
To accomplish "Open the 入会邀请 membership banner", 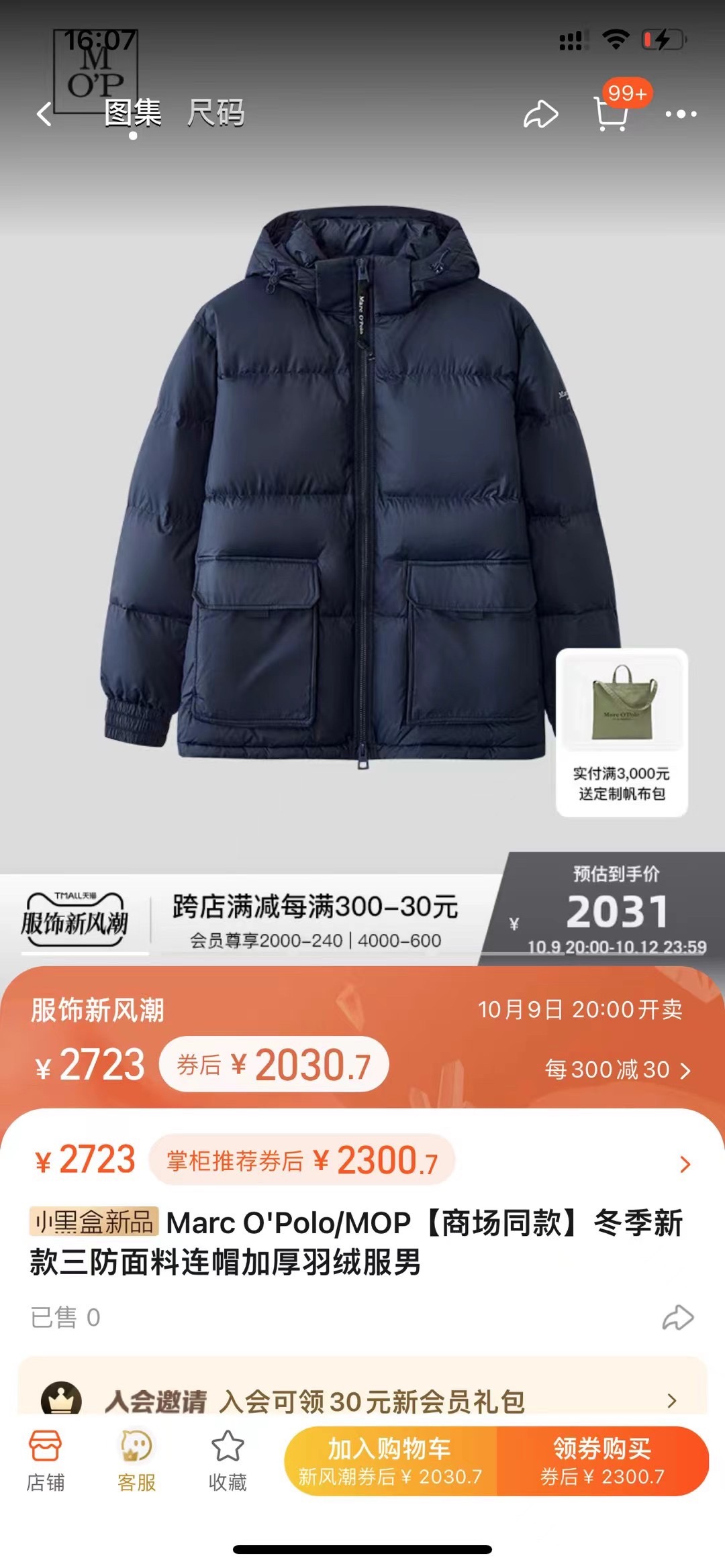I will (362, 1400).
